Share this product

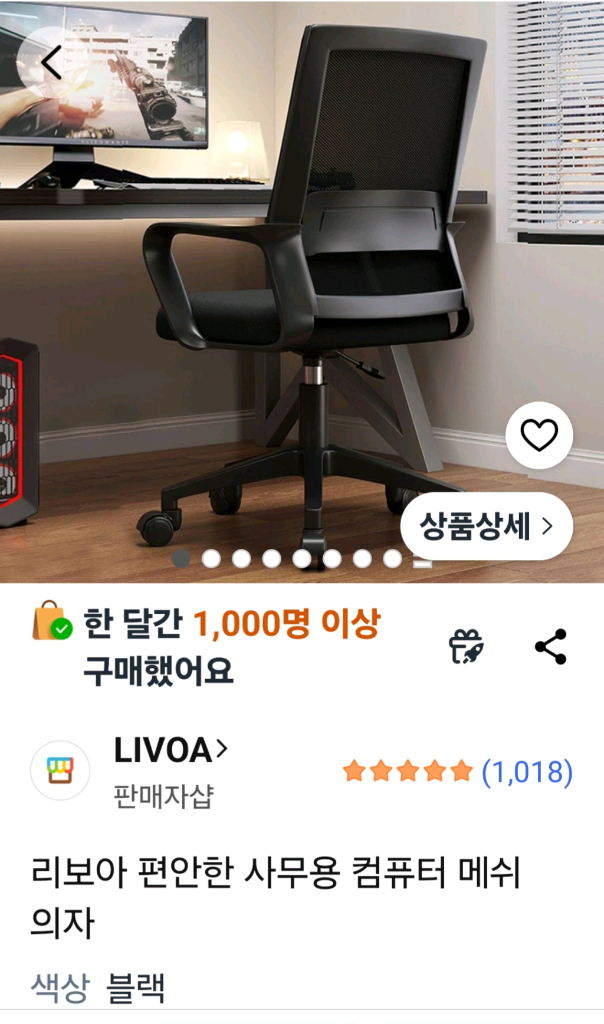tap(550, 647)
